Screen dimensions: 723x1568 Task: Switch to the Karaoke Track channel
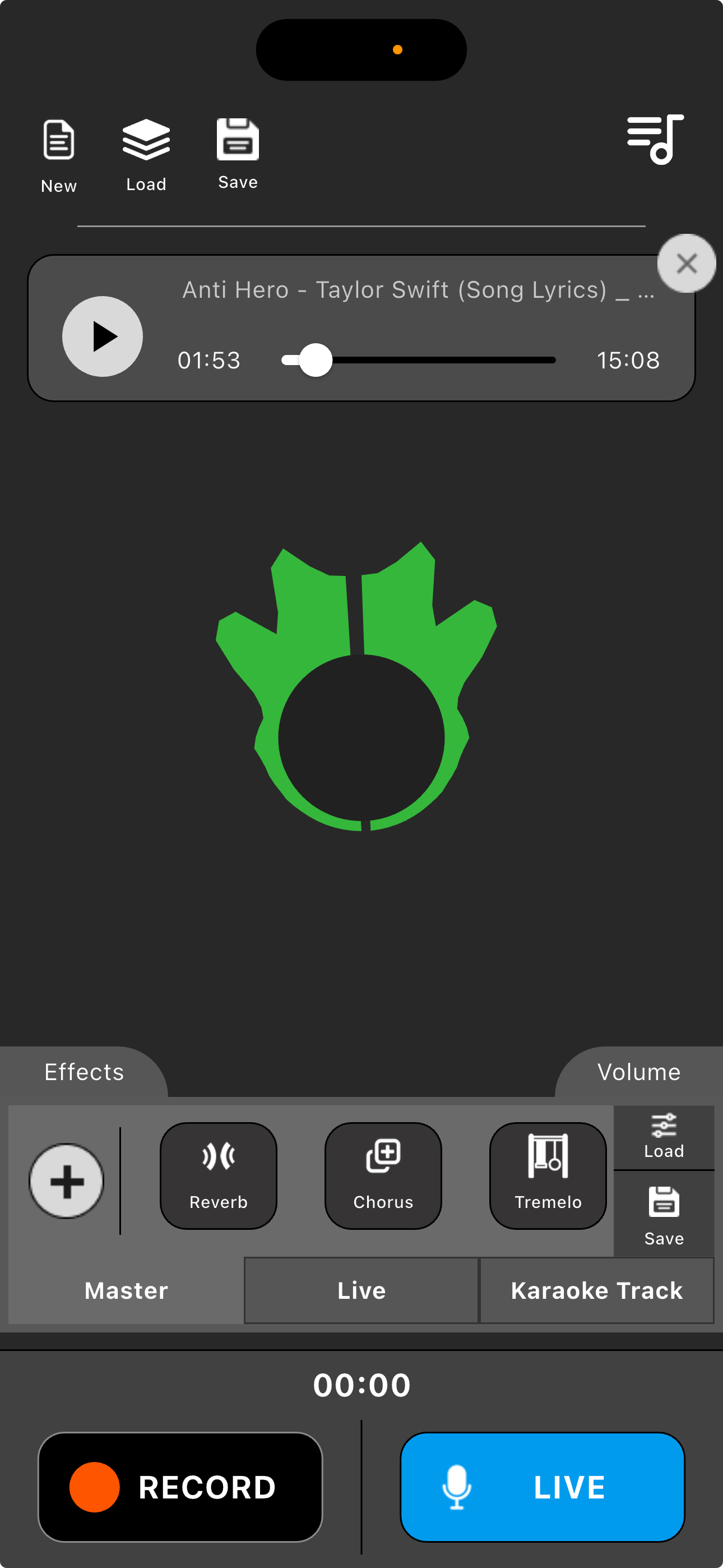pyautogui.click(x=596, y=1290)
